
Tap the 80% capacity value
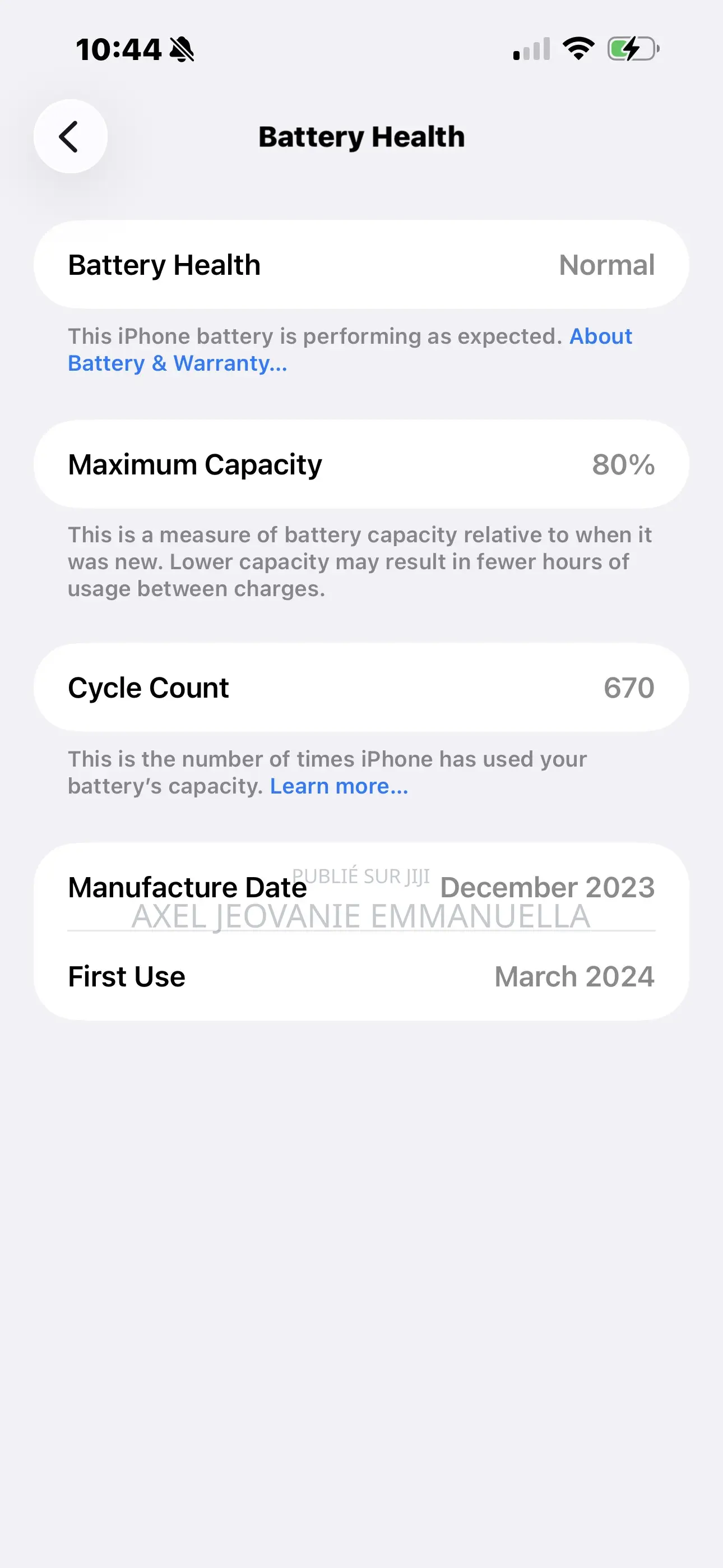(623, 464)
